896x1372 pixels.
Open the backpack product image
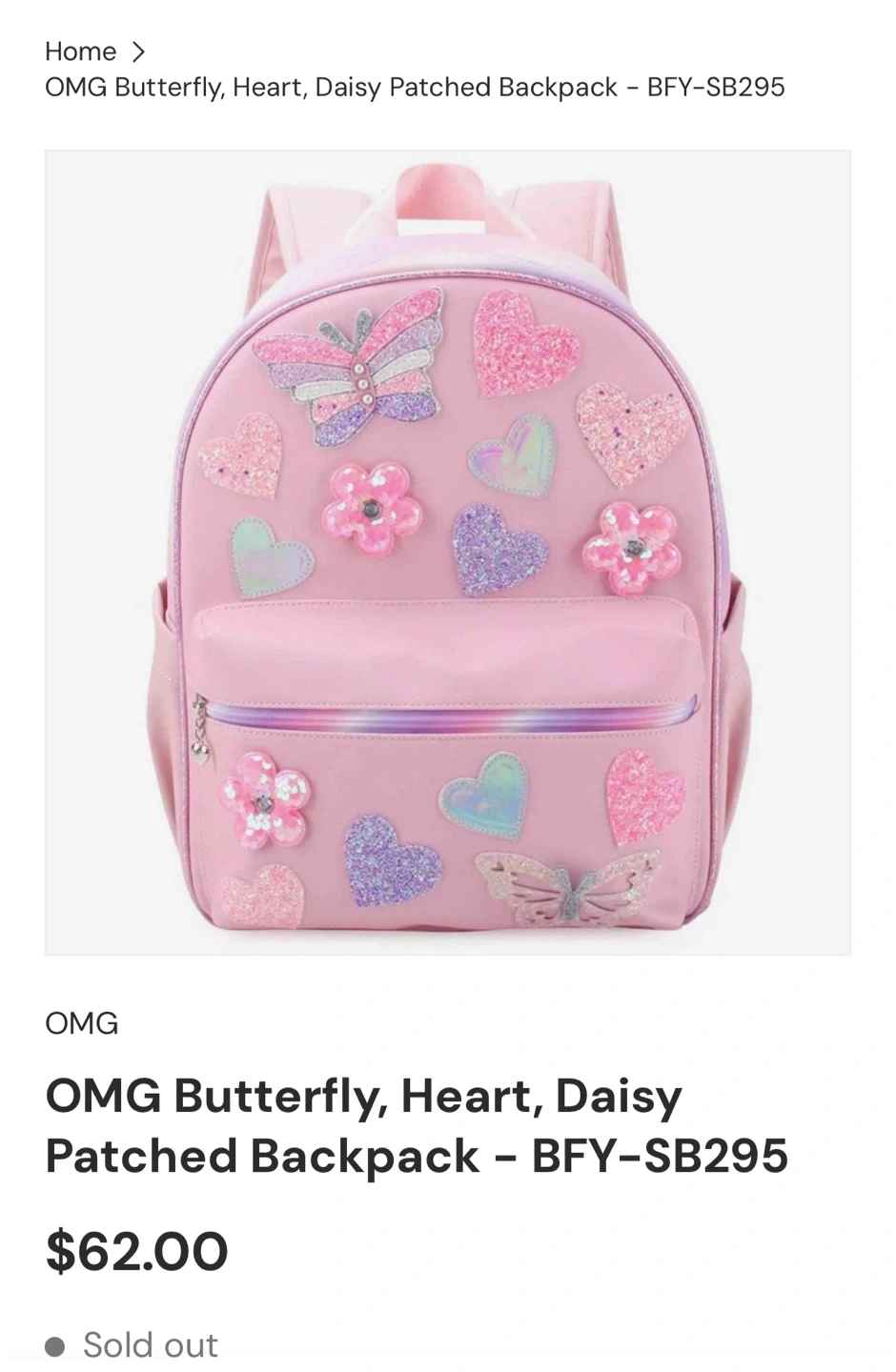coord(448,553)
